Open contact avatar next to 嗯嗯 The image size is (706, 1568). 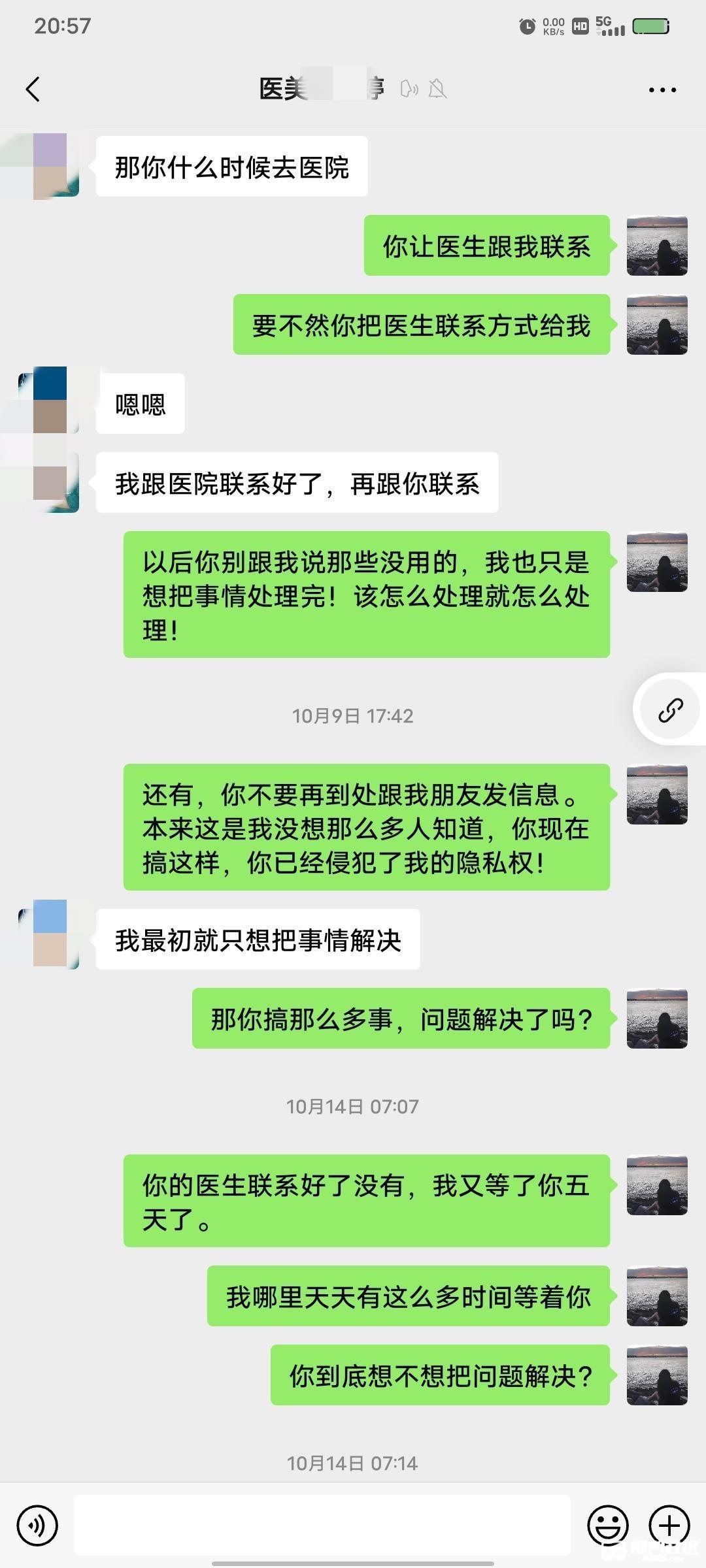[x=50, y=400]
